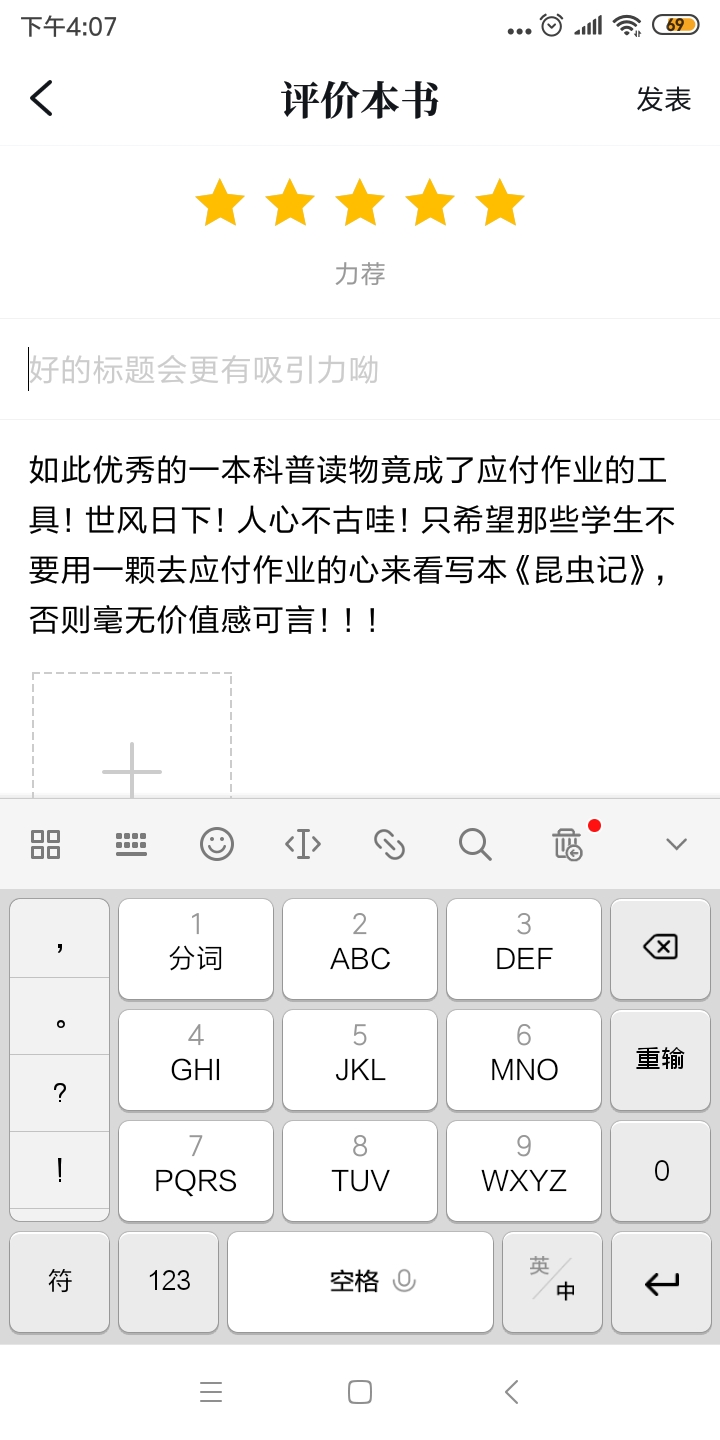Open the keyboard search tool
This screenshot has height=1440, width=720.
coord(475,844)
